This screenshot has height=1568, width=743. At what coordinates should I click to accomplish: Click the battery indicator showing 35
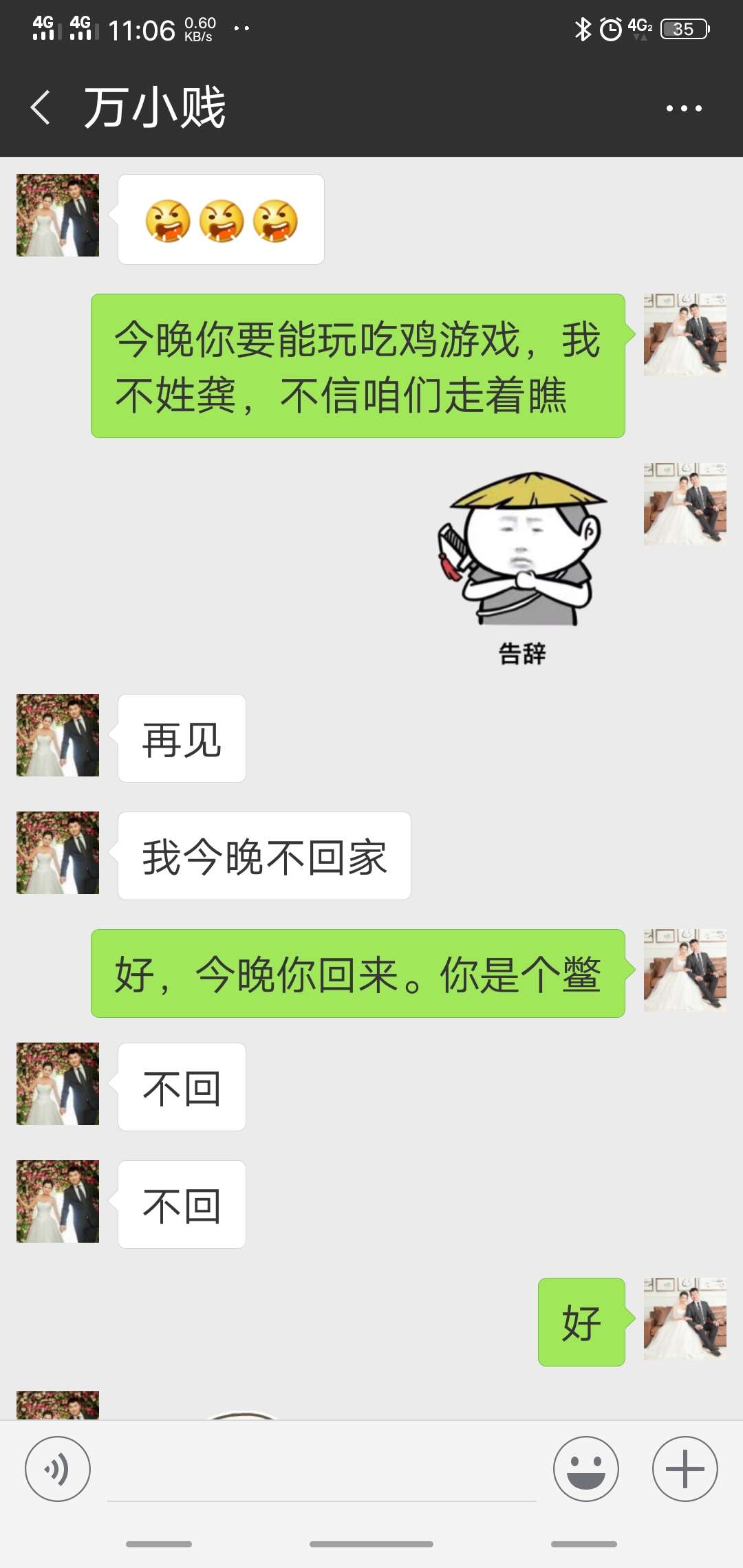tap(680, 29)
